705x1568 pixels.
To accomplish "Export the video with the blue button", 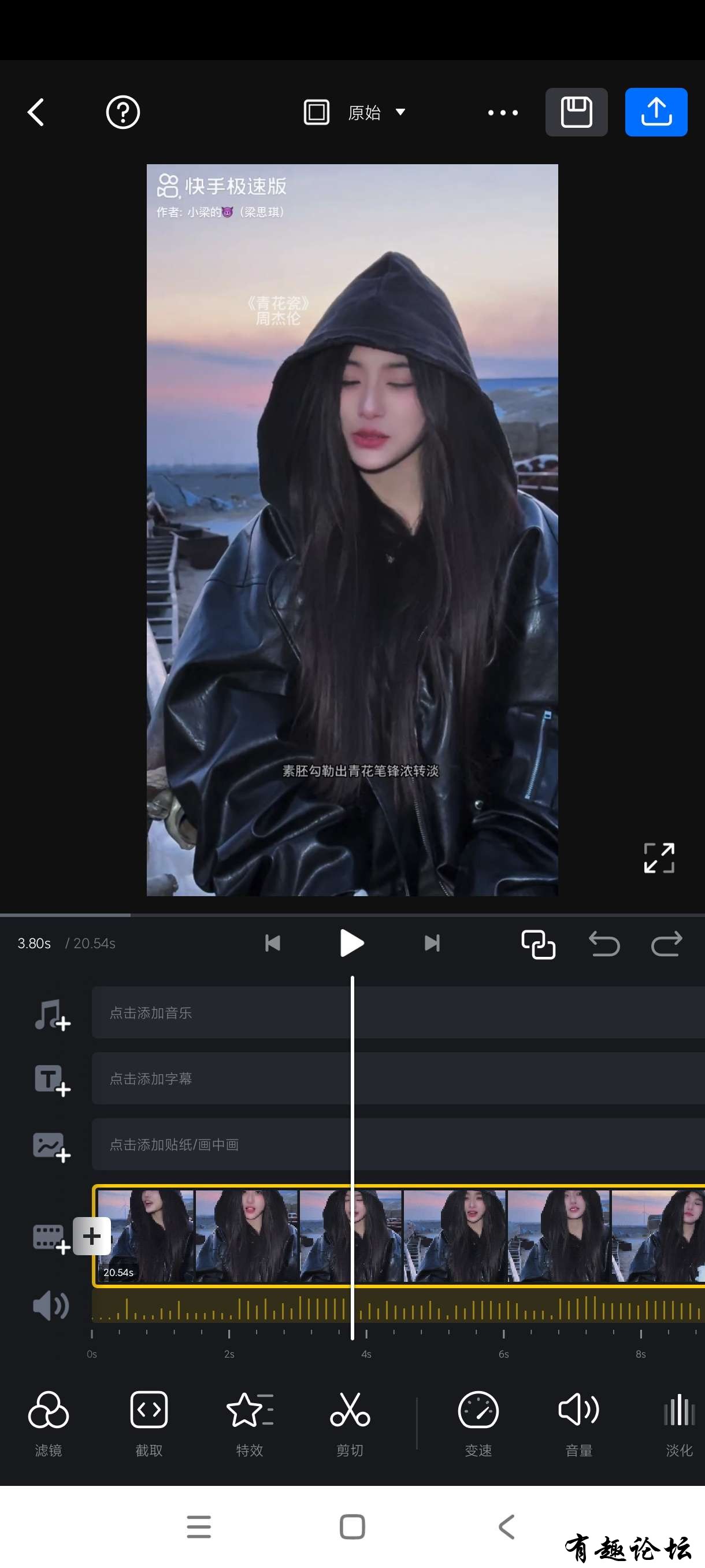I will click(656, 112).
